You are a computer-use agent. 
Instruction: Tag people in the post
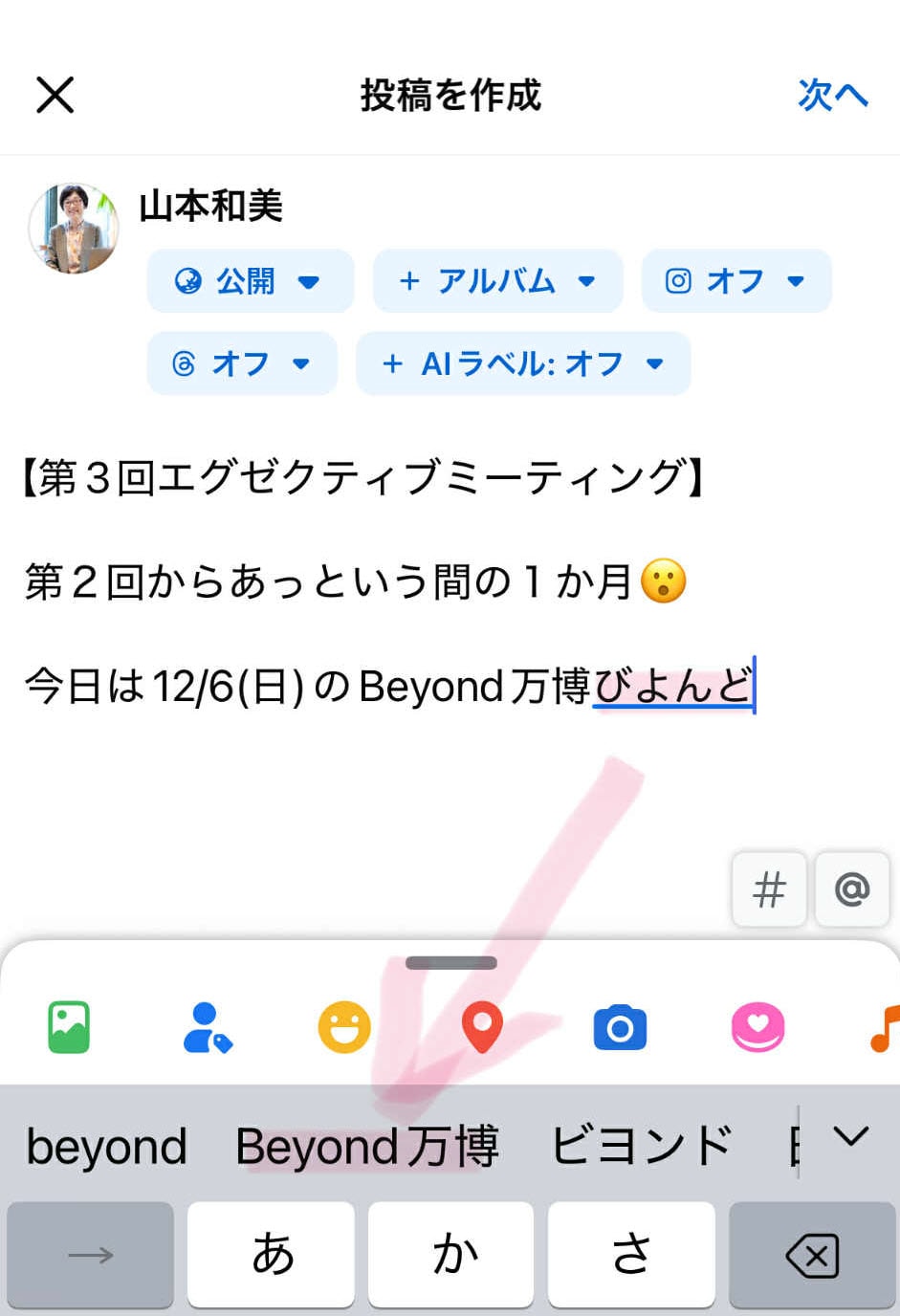coord(207,1027)
